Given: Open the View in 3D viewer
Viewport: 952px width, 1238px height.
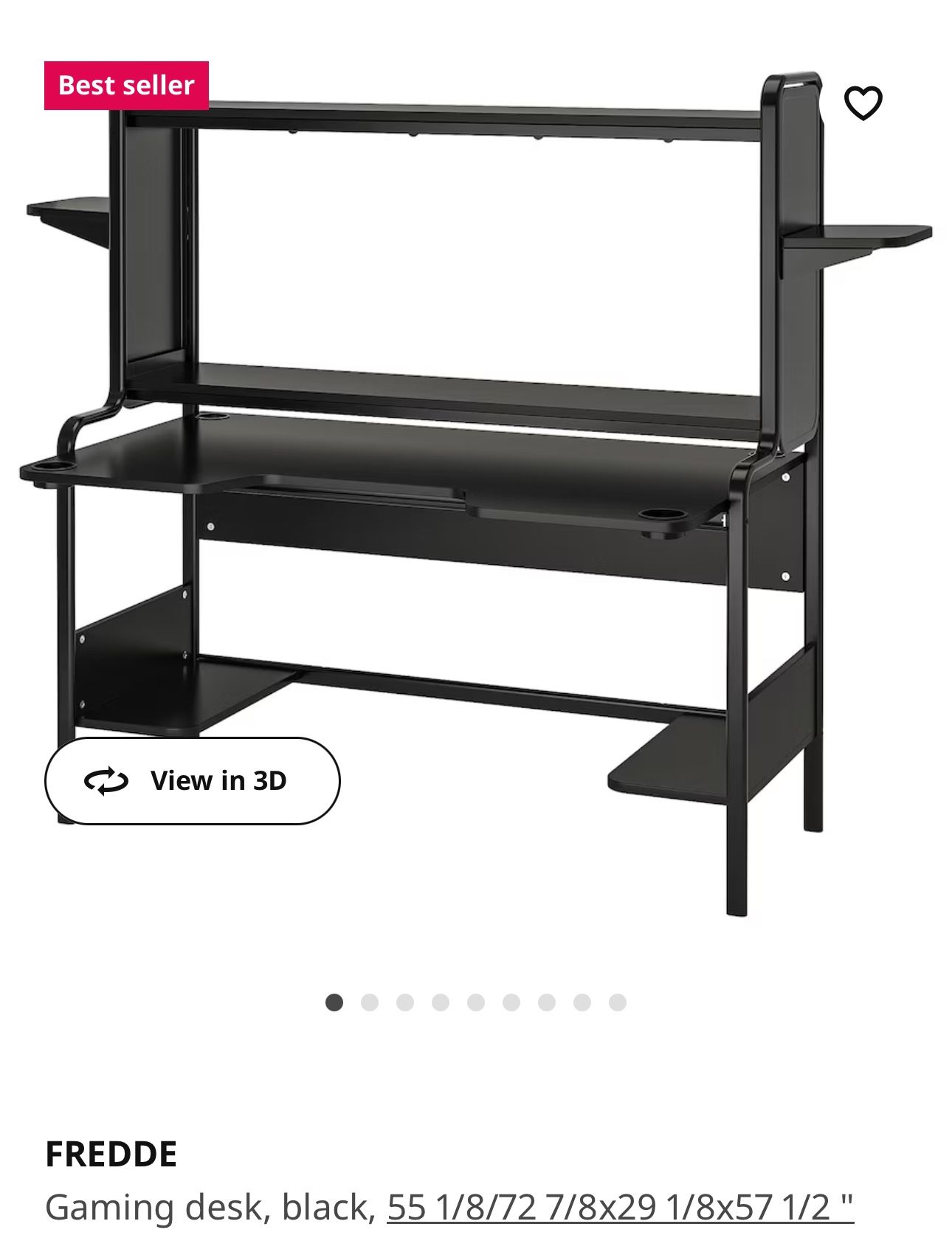Looking at the screenshot, I should (193, 780).
